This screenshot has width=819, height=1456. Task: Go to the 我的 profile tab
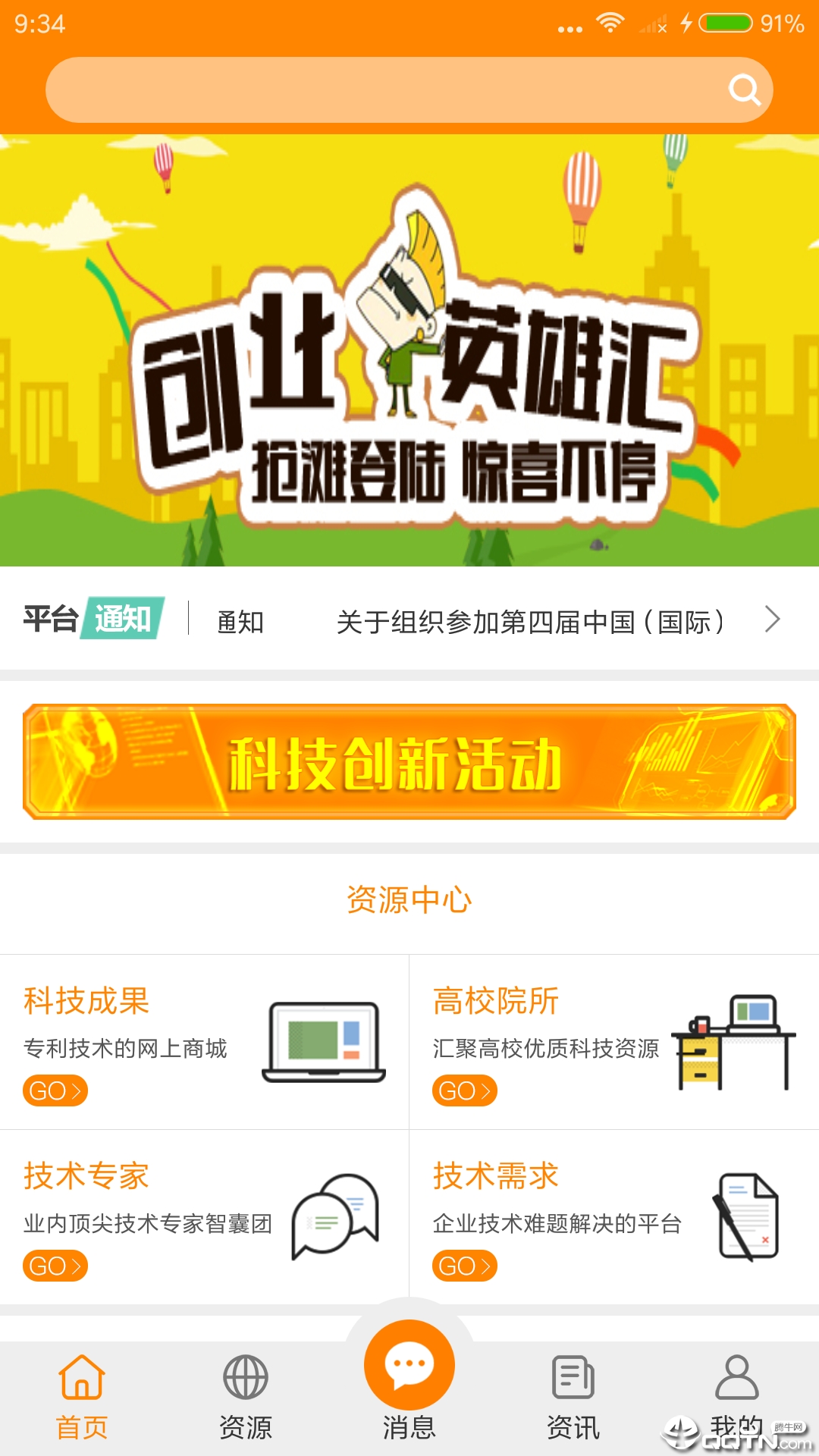(736, 1397)
